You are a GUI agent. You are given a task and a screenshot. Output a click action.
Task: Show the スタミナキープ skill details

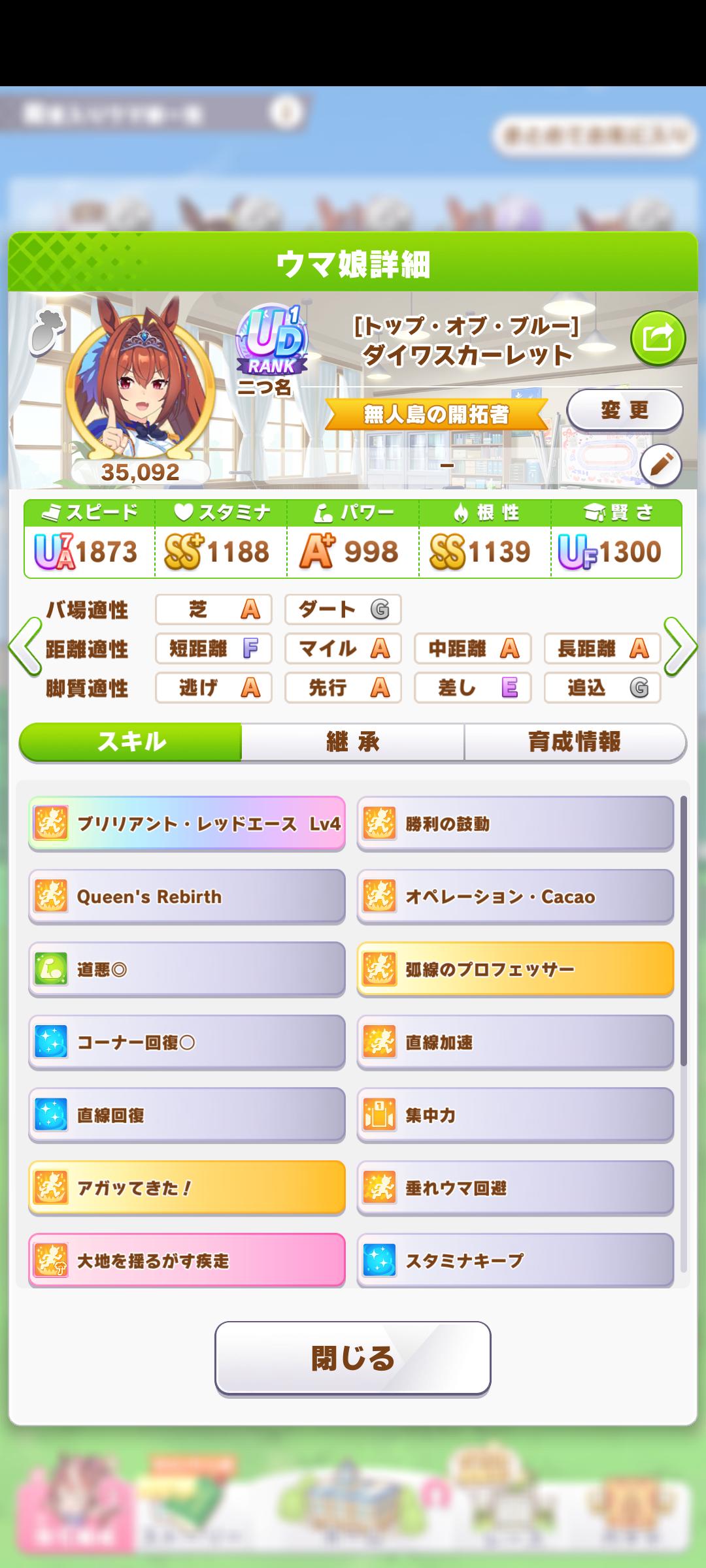[515, 1260]
